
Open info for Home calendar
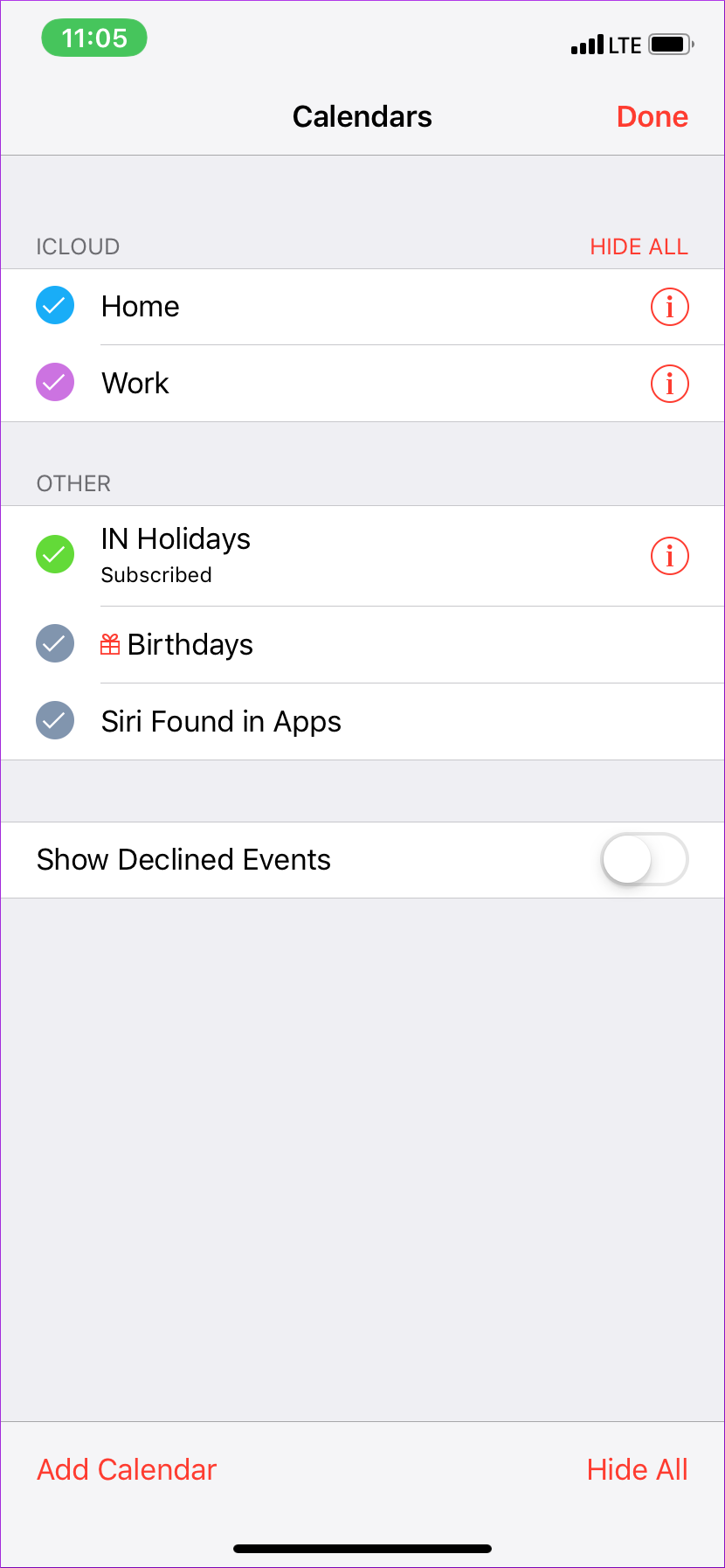click(x=669, y=307)
